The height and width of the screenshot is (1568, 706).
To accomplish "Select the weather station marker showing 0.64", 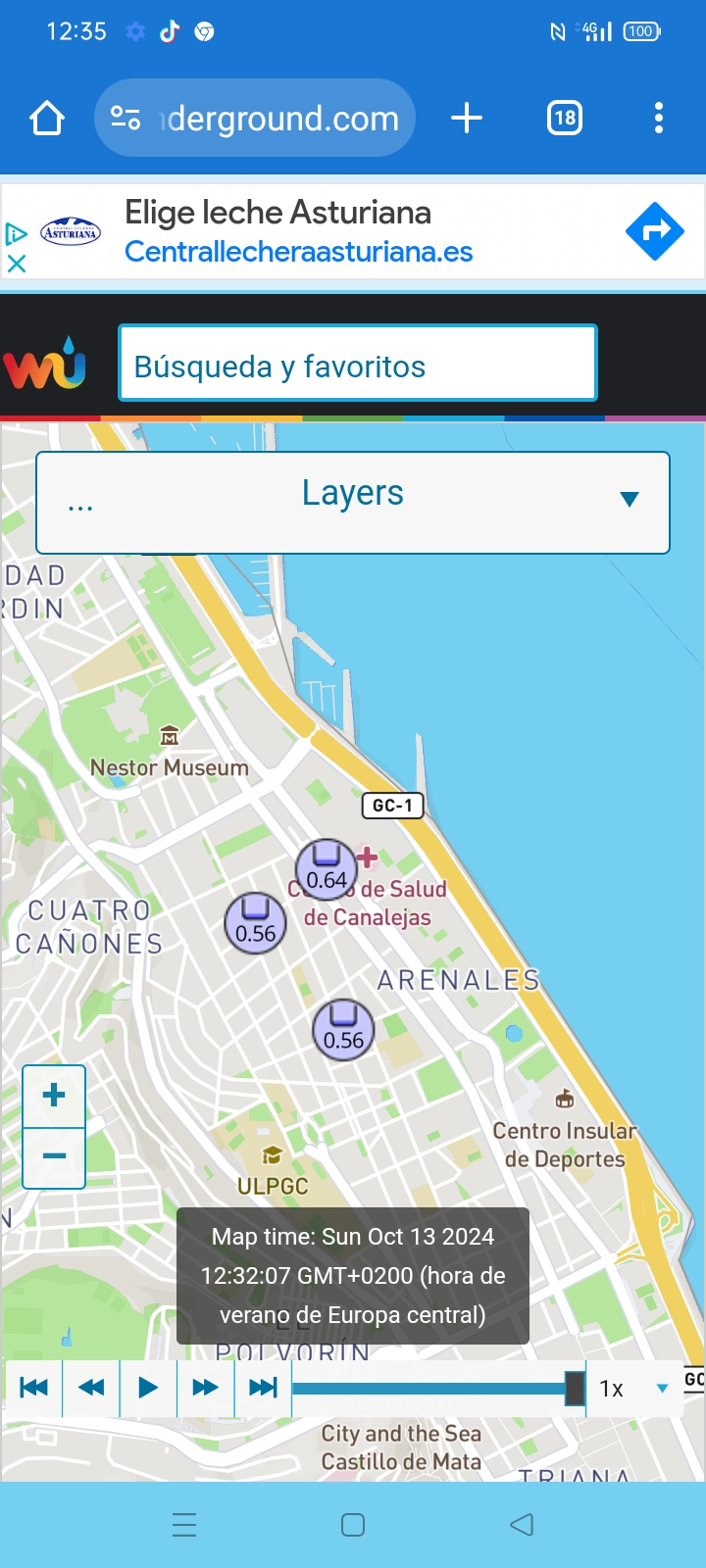I will point(327,868).
